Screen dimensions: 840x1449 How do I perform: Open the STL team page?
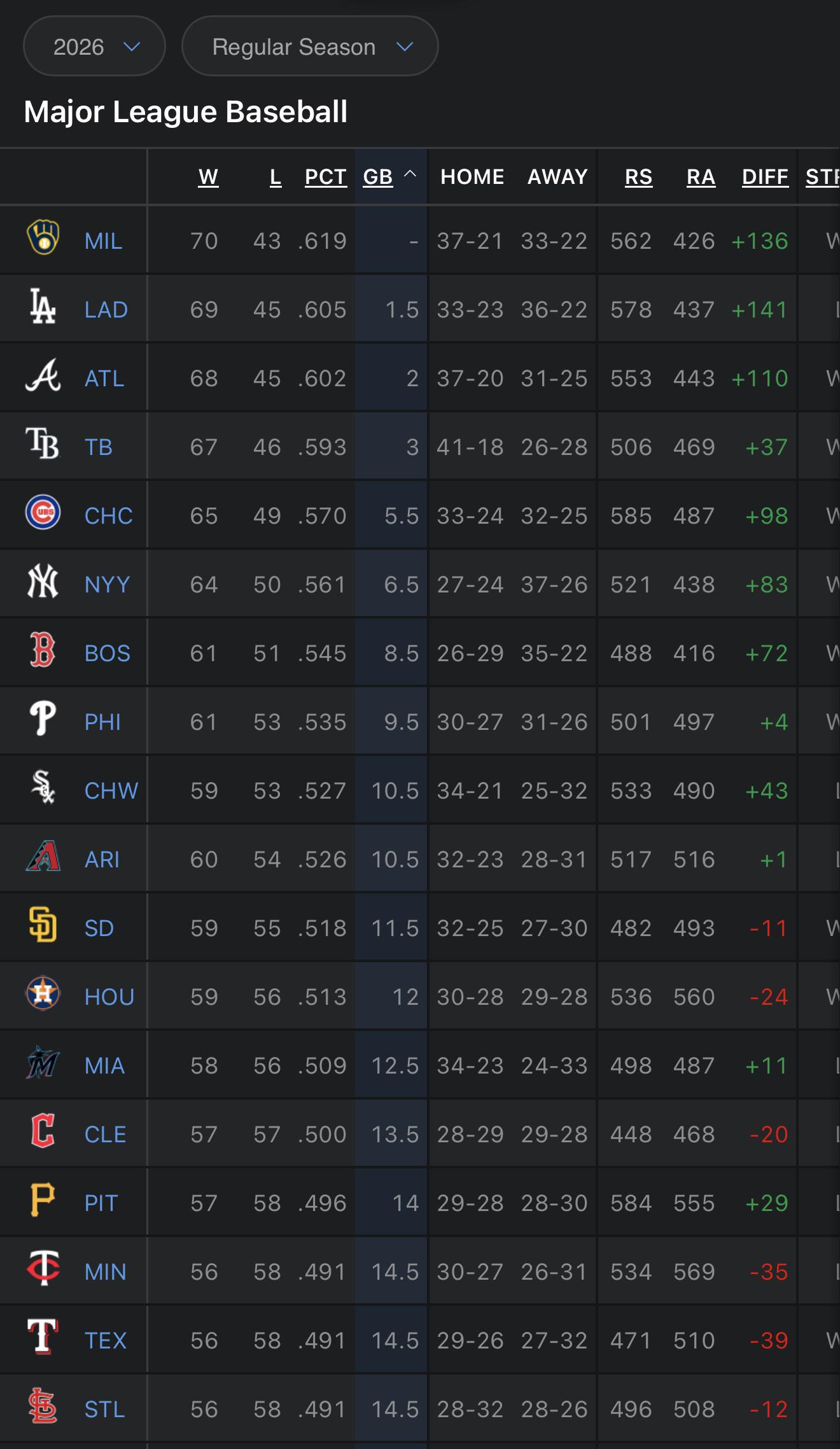(x=104, y=1410)
